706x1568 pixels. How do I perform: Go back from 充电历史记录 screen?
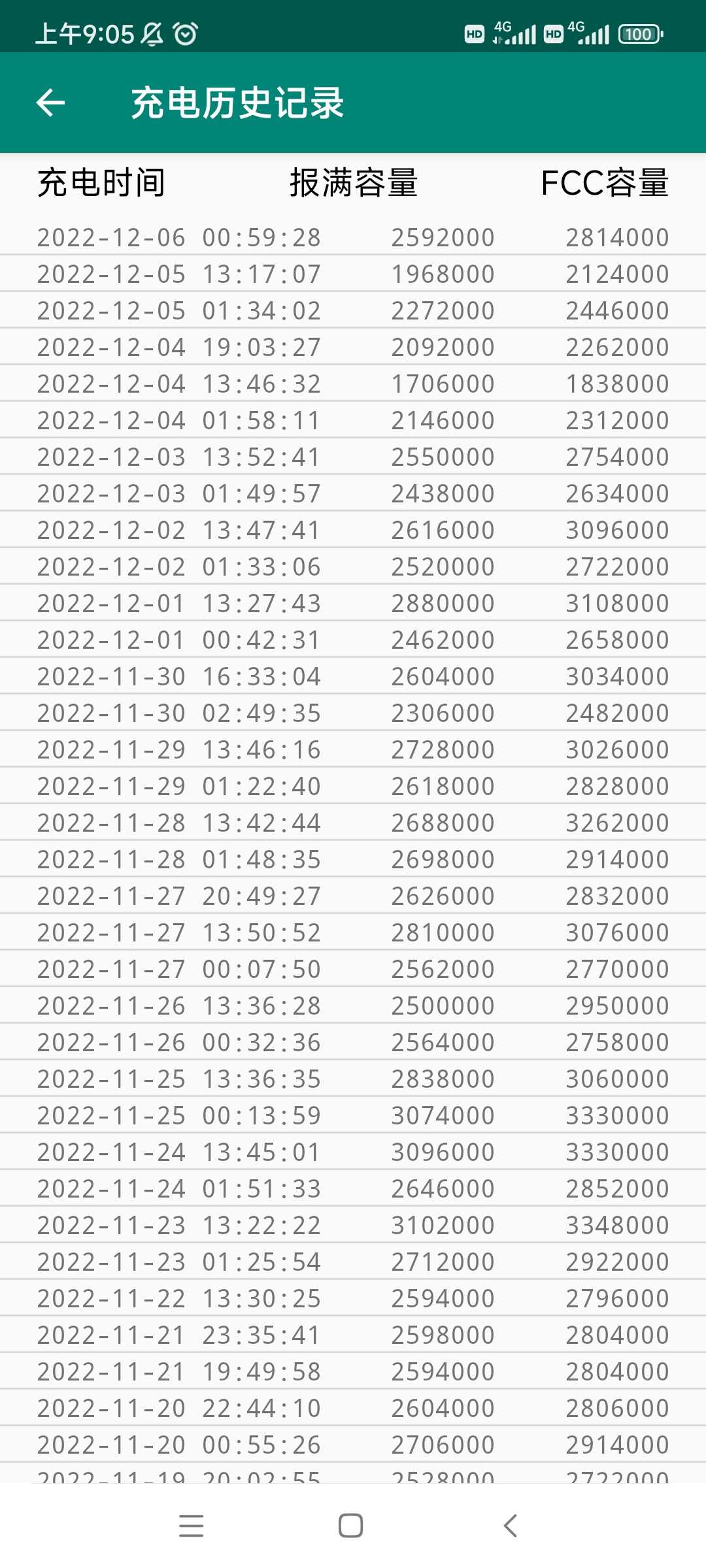50,103
